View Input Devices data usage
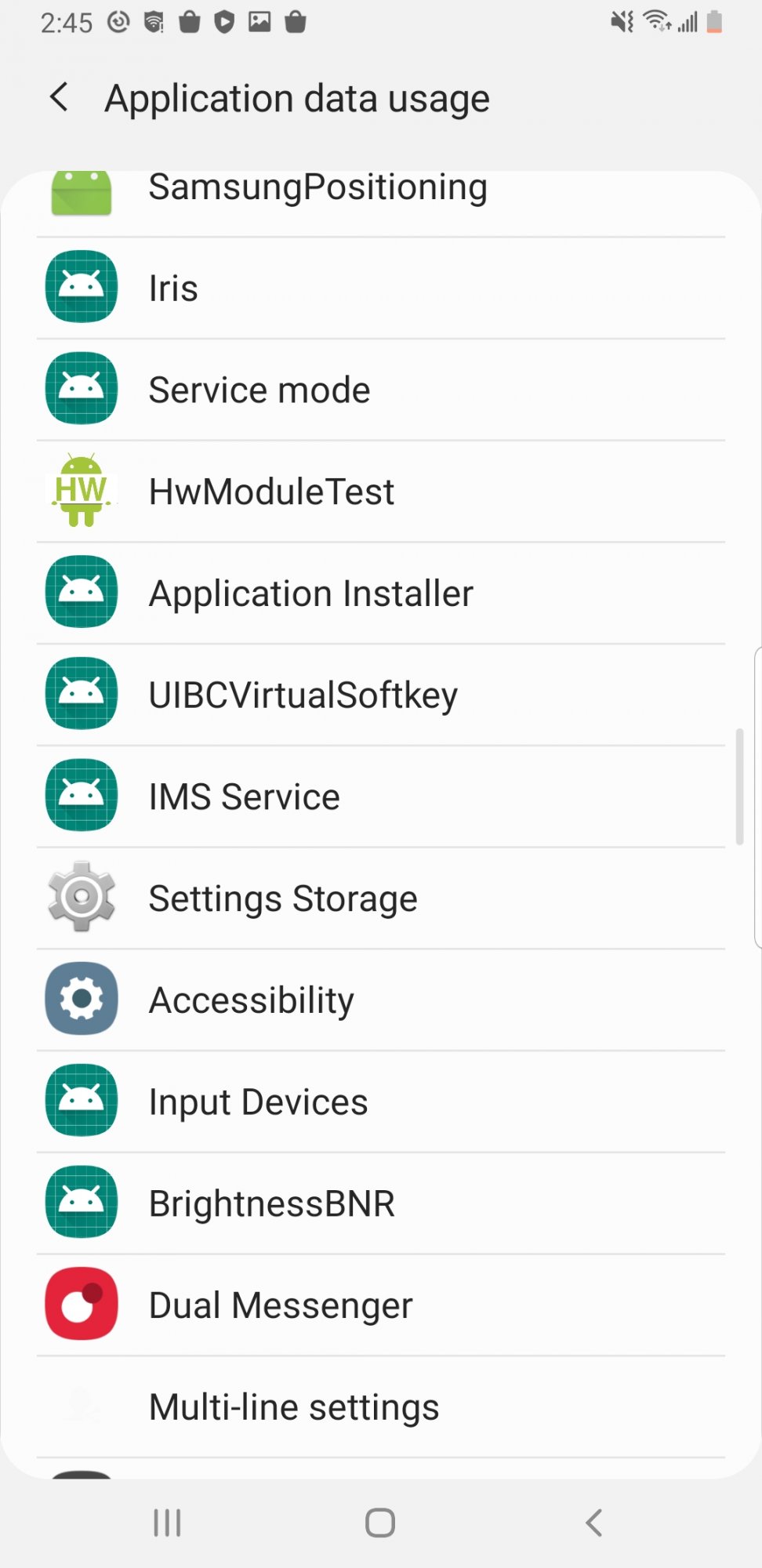762x1568 pixels. [381, 1102]
